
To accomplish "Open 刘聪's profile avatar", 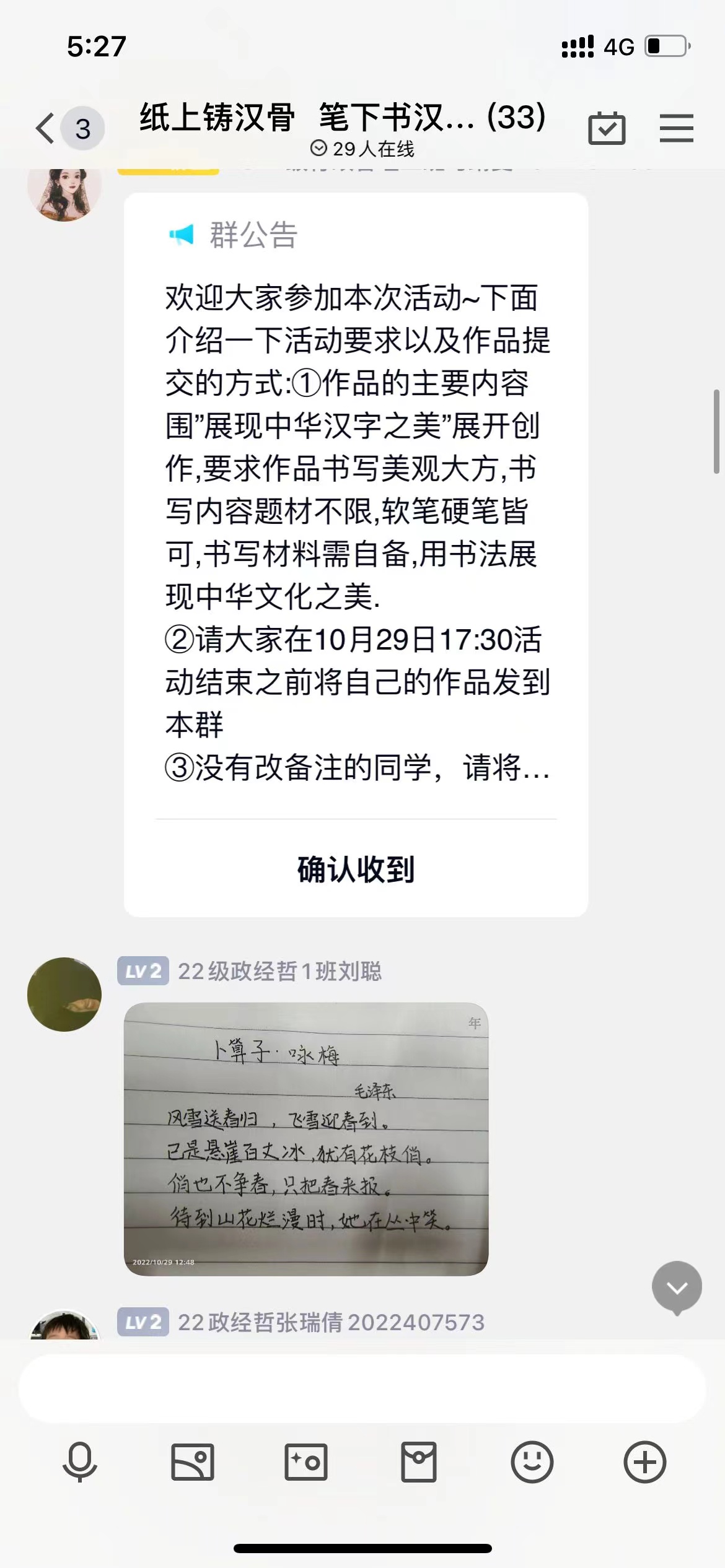I will click(64, 995).
